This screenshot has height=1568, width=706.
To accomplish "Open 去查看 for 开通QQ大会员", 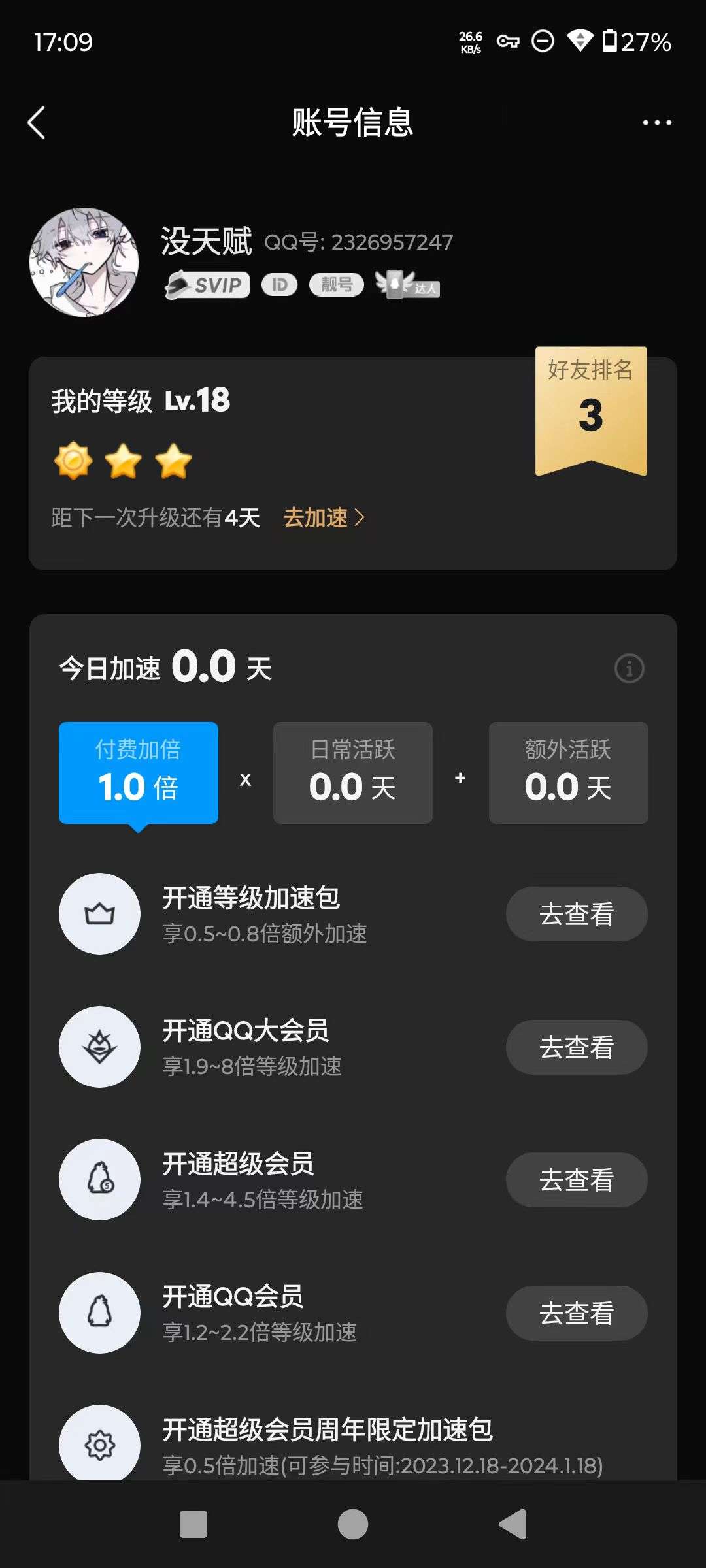I will click(x=576, y=1047).
